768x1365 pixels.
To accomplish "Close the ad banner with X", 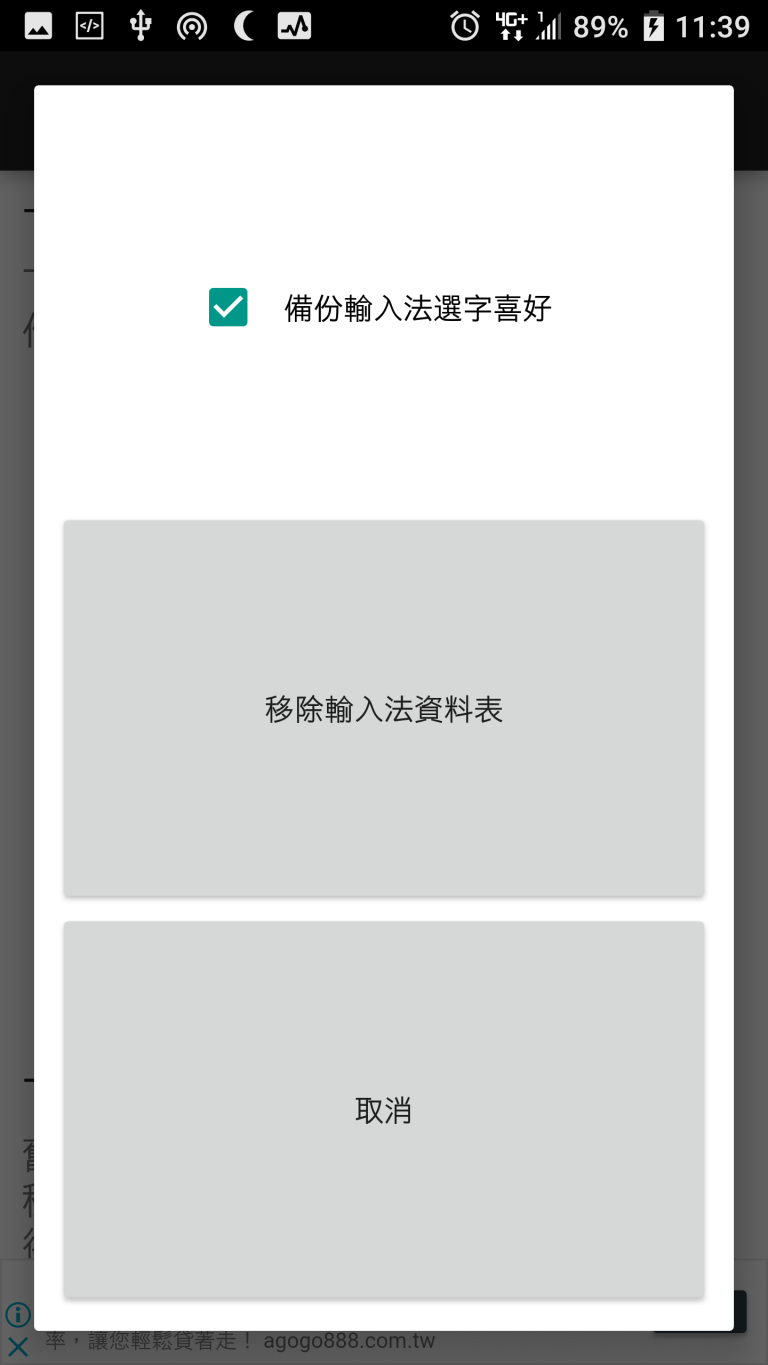I will click(x=17, y=1347).
